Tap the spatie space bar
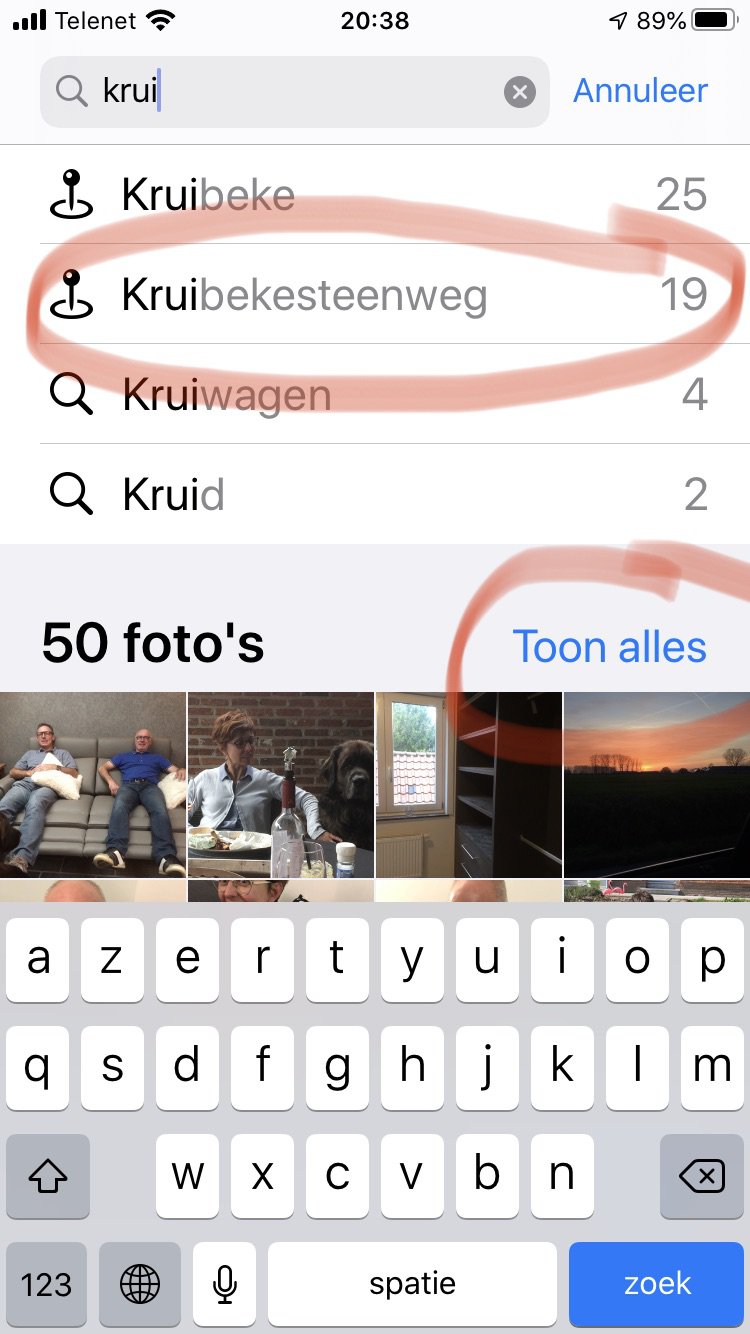 (412, 1283)
